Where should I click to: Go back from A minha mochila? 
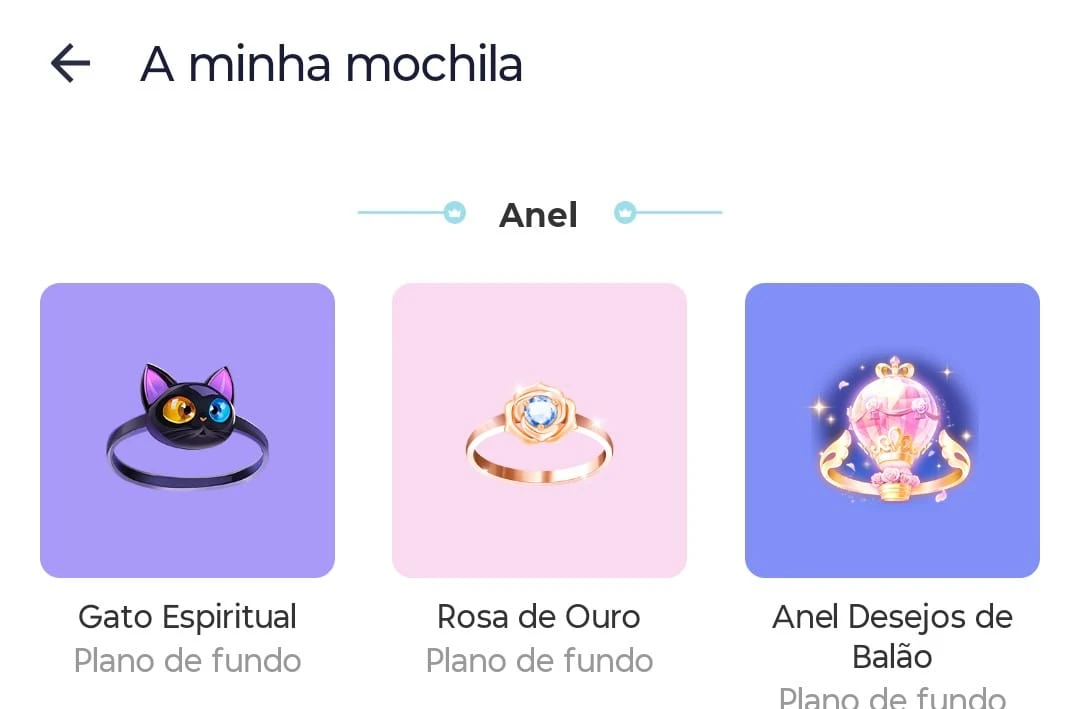point(70,64)
